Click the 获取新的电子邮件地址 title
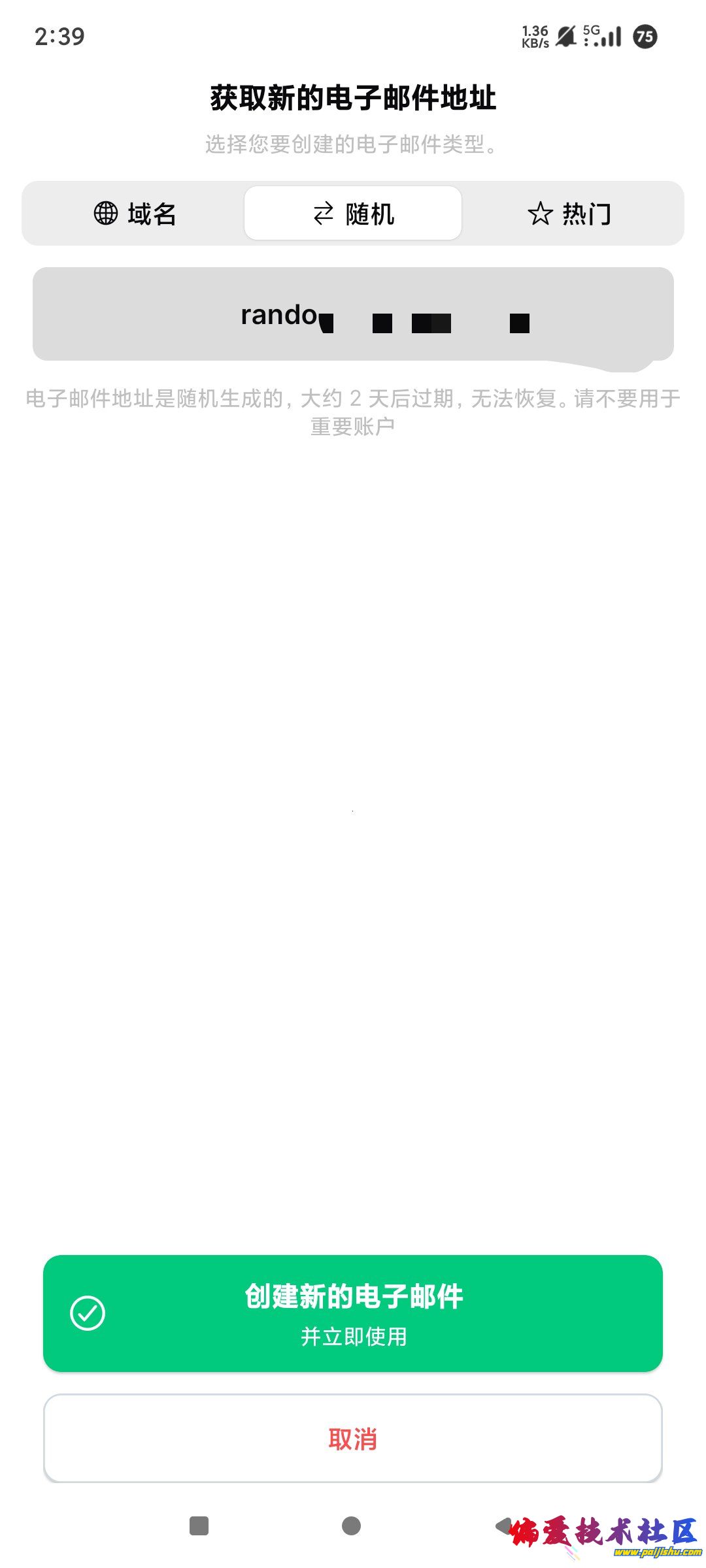 [x=353, y=97]
